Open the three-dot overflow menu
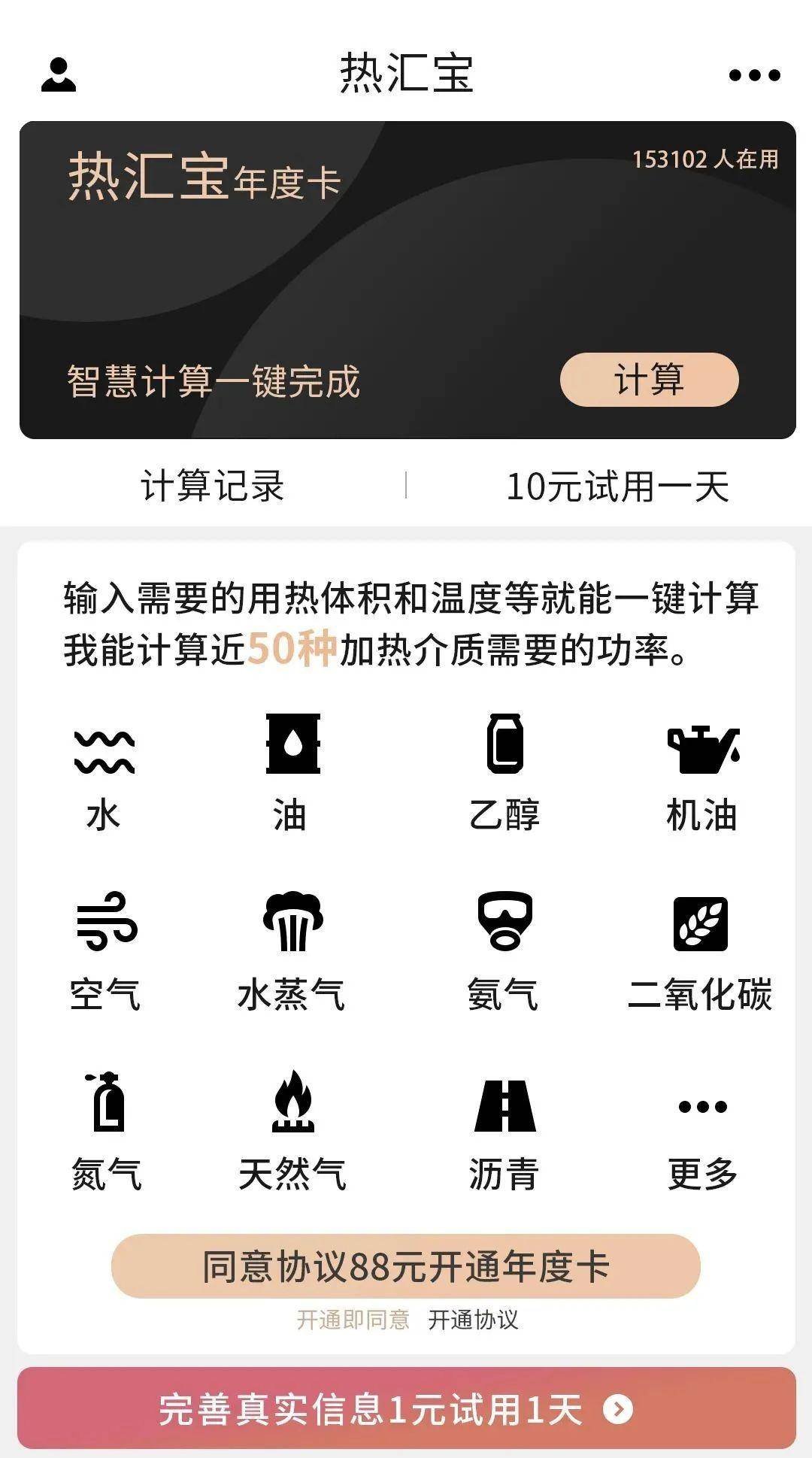The width and height of the screenshot is (812, 1458). (754, 74)
